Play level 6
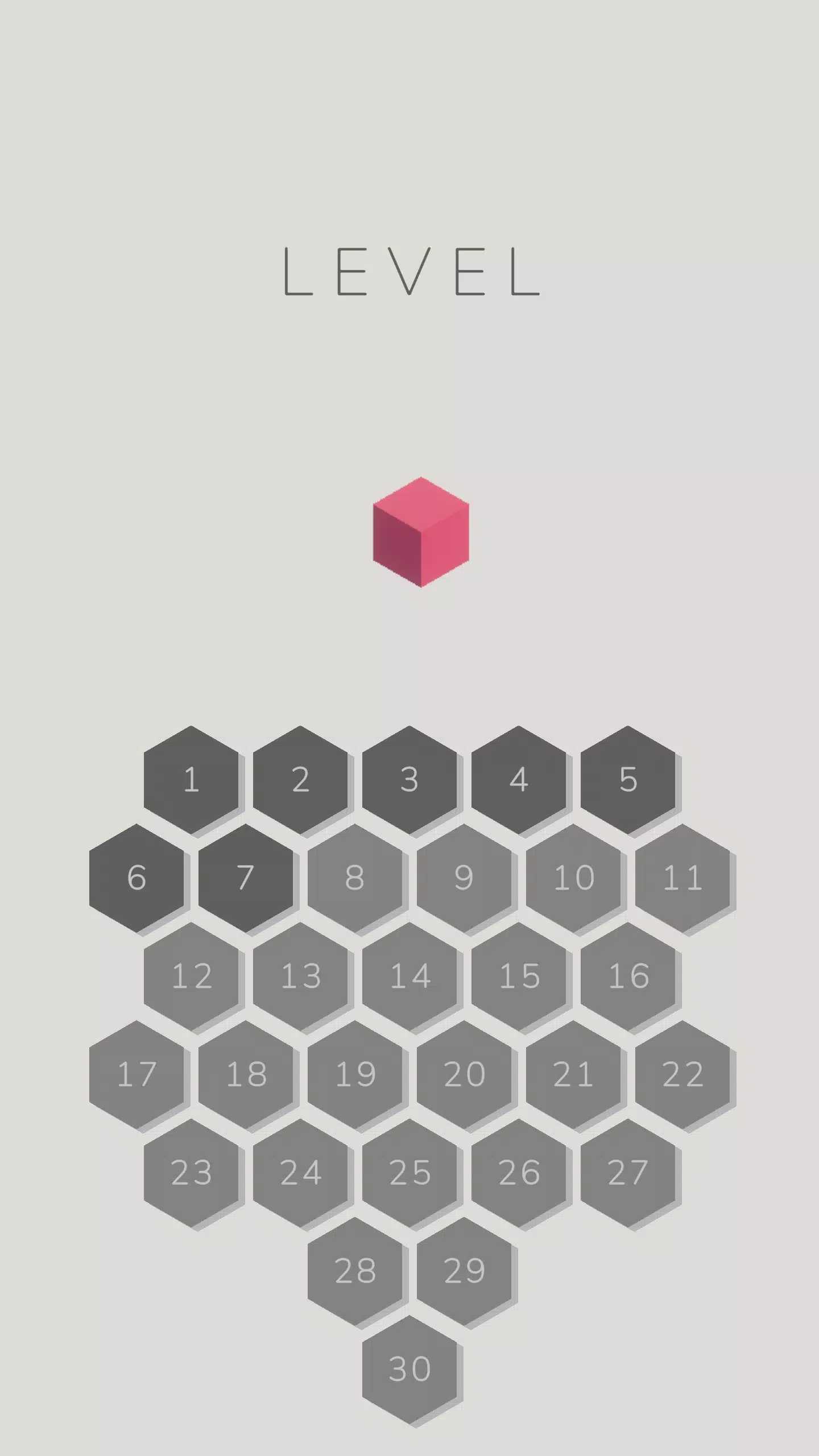The image size is (819, 1456). pyautogui.click(x=136, y=878)
